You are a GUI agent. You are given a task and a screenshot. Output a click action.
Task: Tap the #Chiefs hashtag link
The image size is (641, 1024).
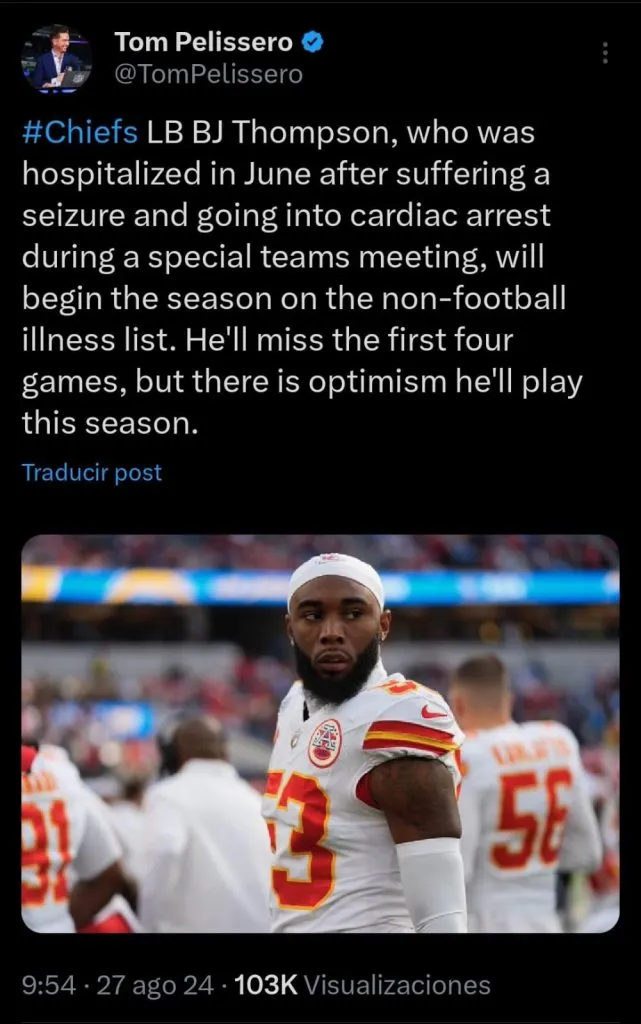(x=79, y=134)
